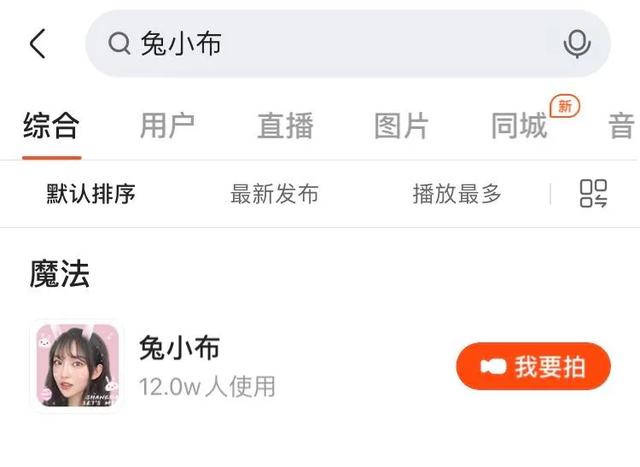Tap 我要拍 to shoot with this effect
Image resolution: width=640 pixels, height=467 pixels.
coord(533,367)
